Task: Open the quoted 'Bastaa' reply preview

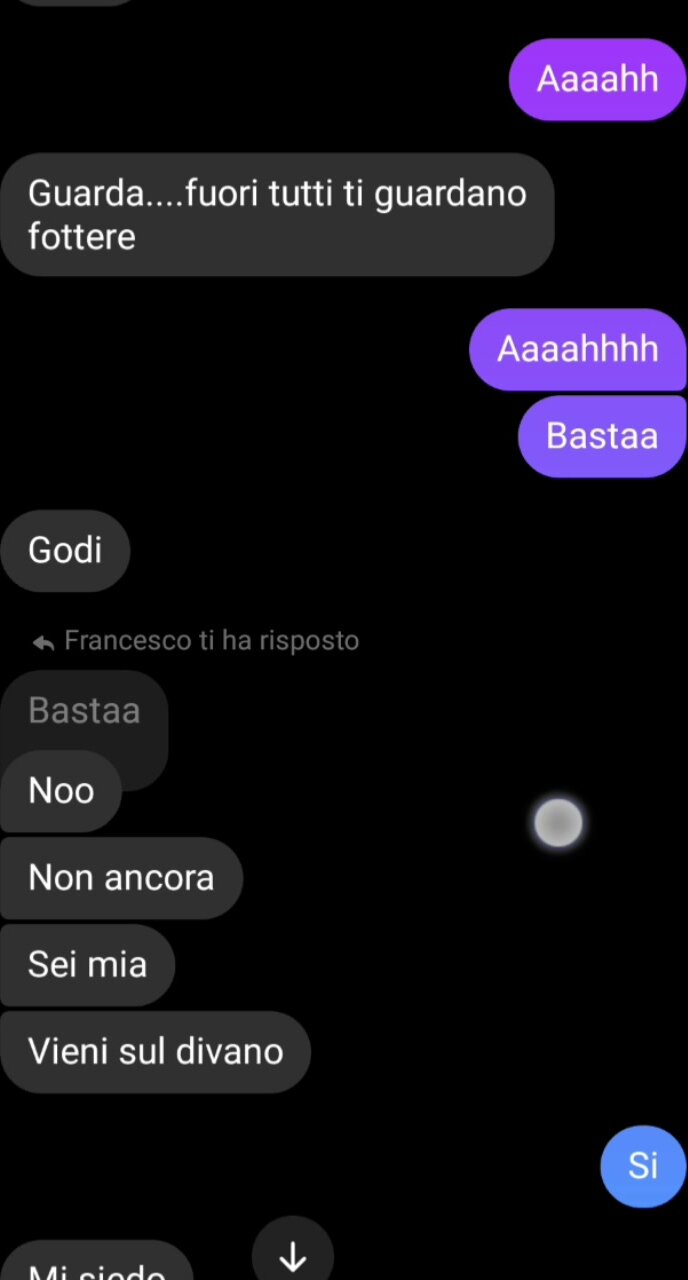Action: [84, 711]
